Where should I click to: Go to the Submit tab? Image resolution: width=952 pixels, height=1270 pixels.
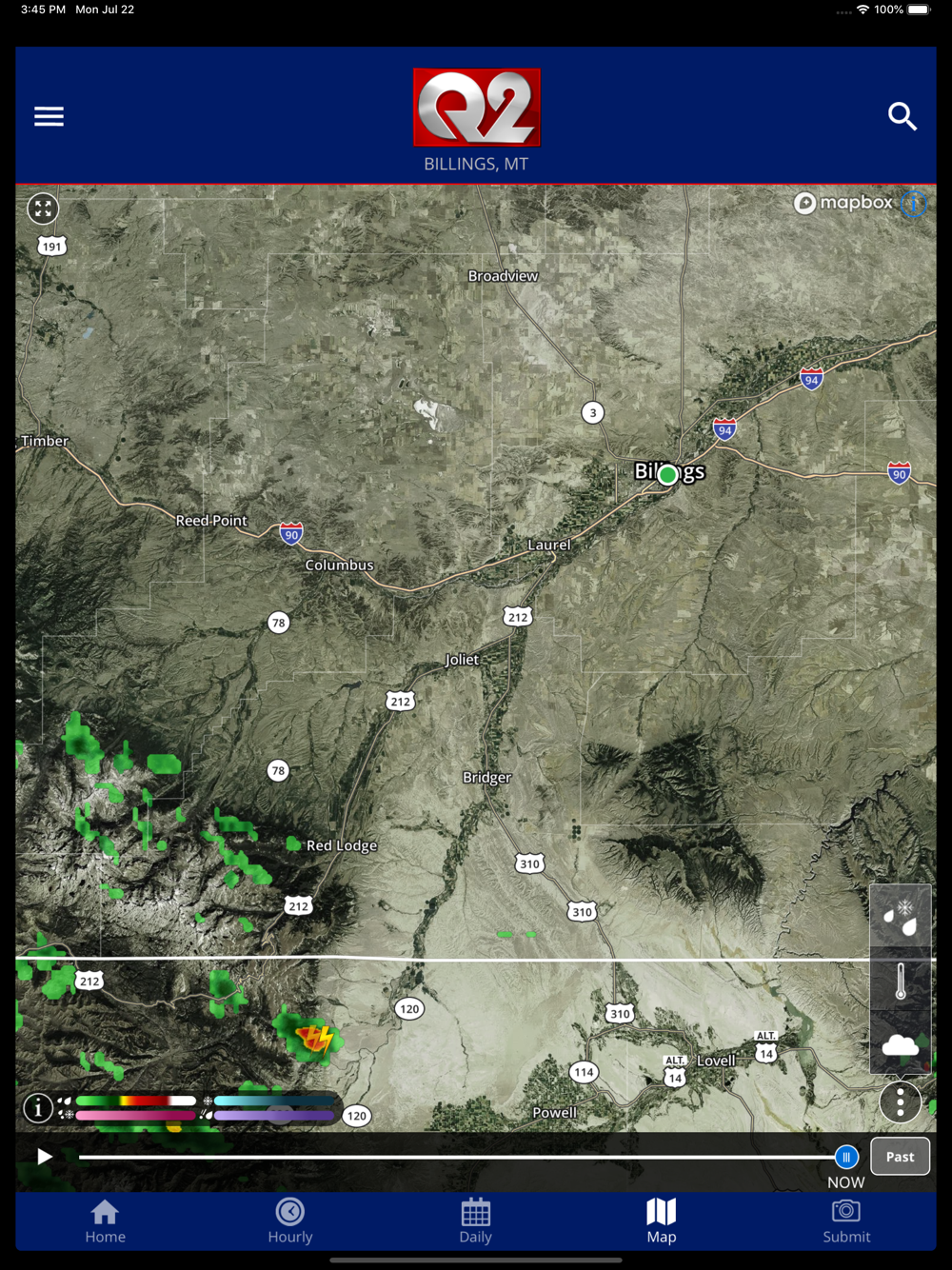click(846, 1220)
